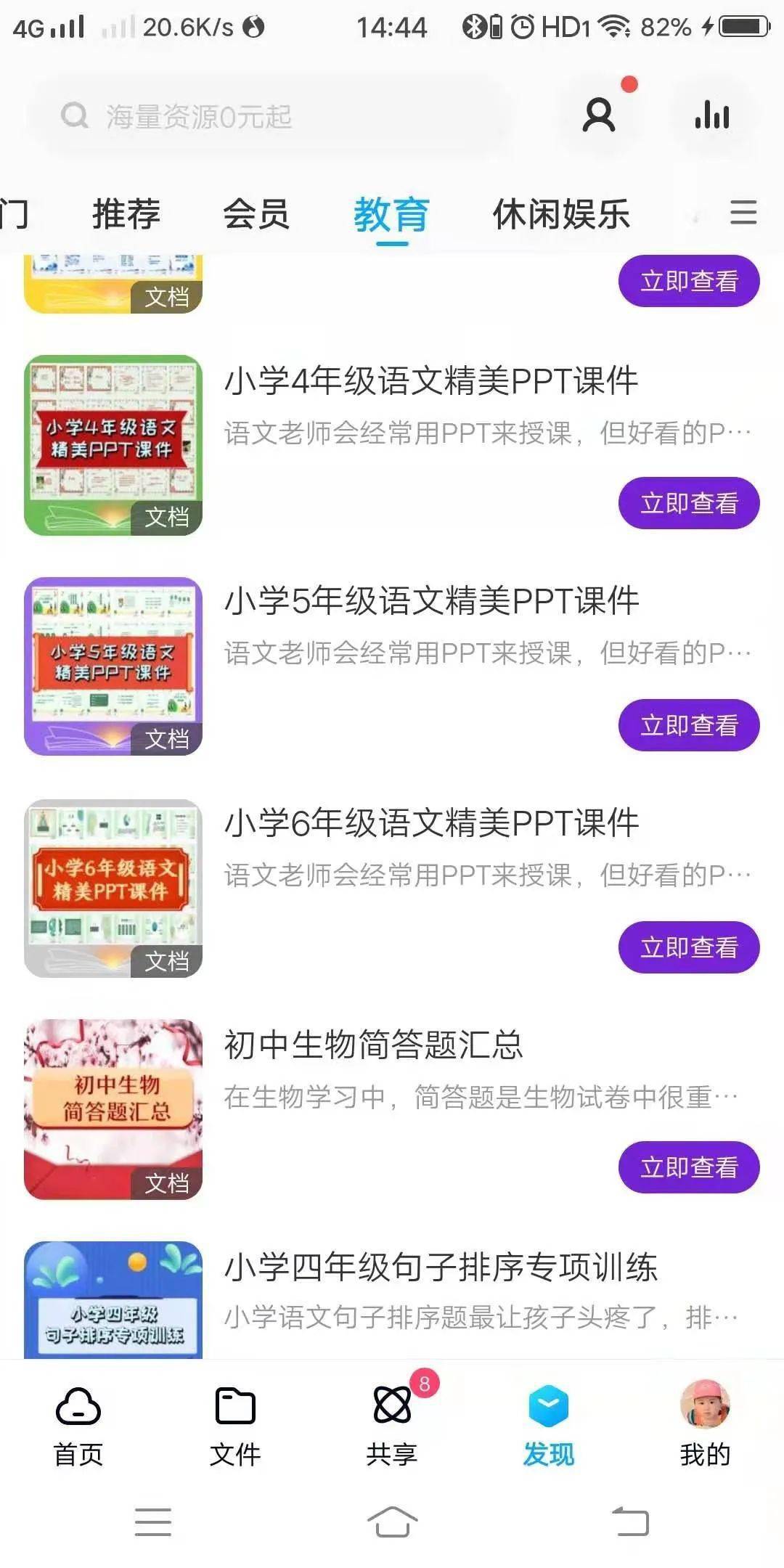Select the 休闲娱乐 tab
Viewport: 784px width, 1568px height.
point(561,214)
